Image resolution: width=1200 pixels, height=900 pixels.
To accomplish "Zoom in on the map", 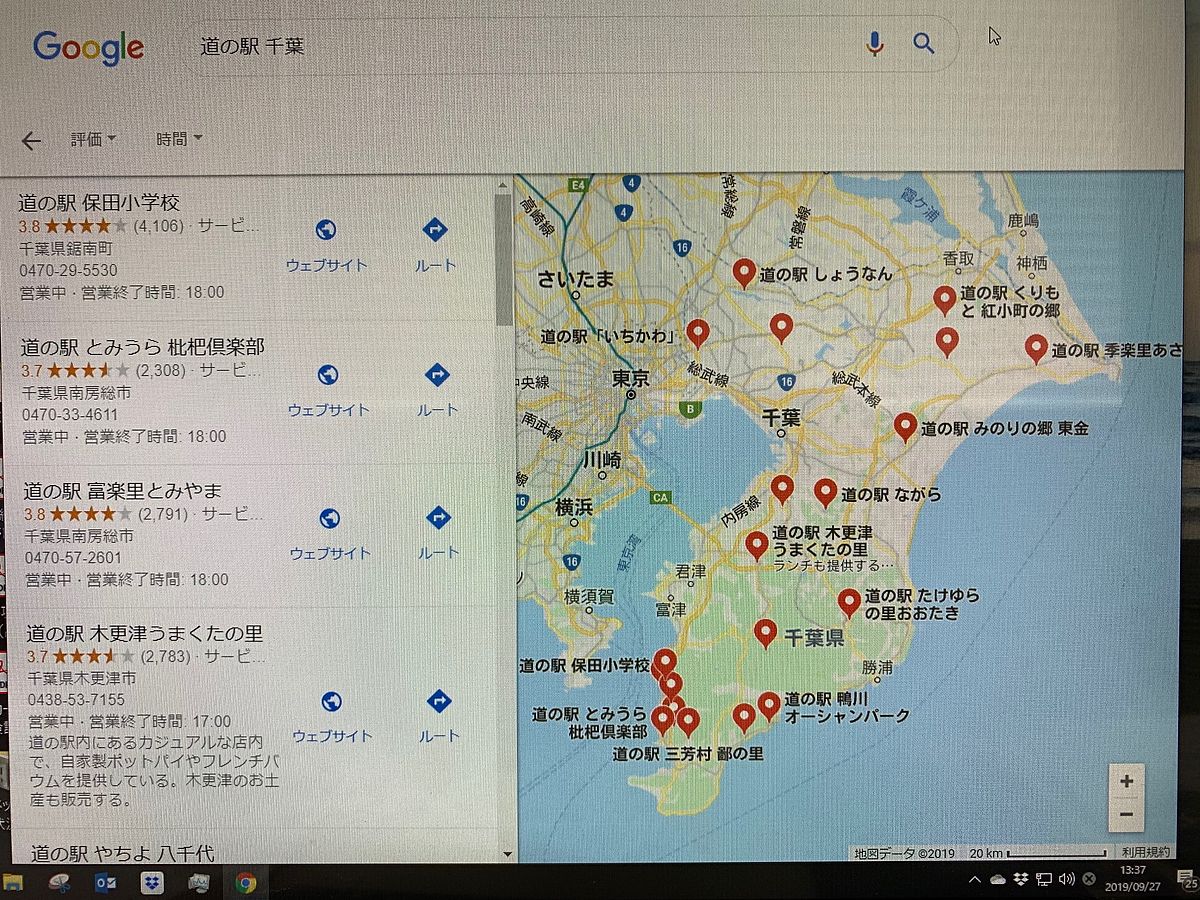I will 1126,781.
